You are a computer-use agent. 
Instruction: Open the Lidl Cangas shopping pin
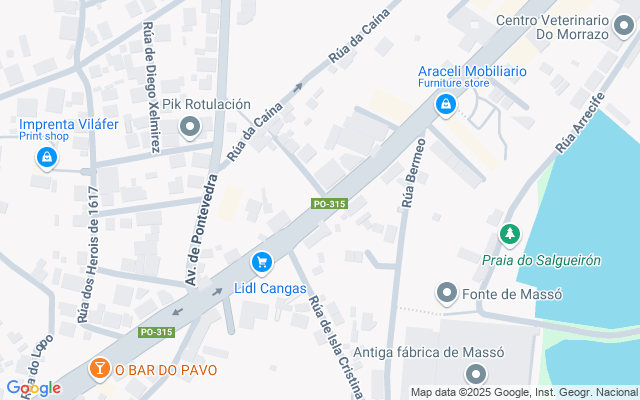click(x=262, y=263)
